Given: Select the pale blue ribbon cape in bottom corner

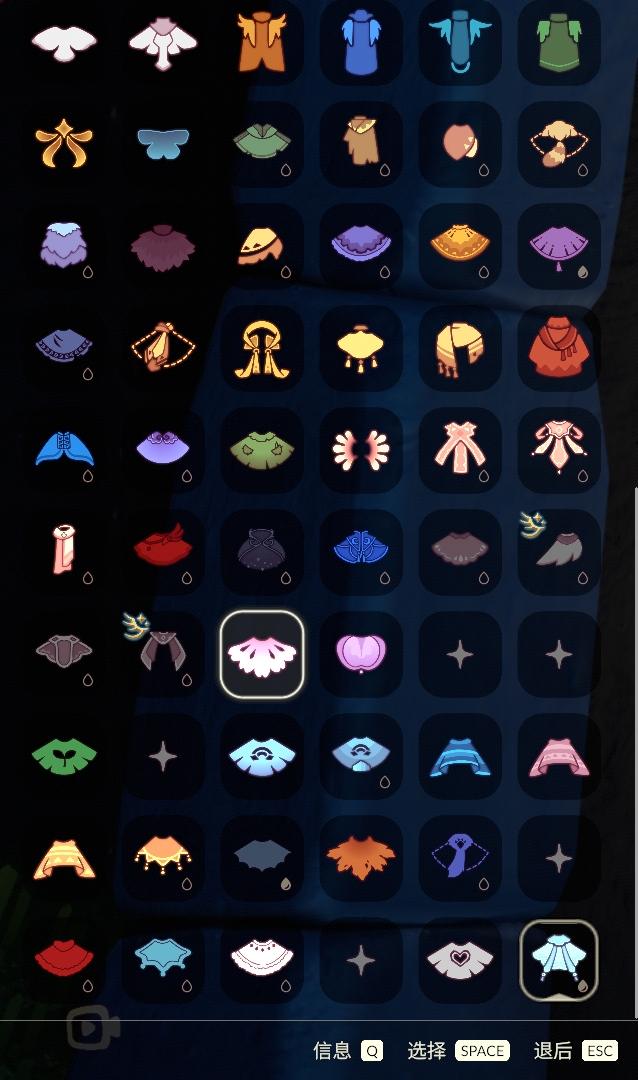Looking at the screenshot, I should (560, 960).
